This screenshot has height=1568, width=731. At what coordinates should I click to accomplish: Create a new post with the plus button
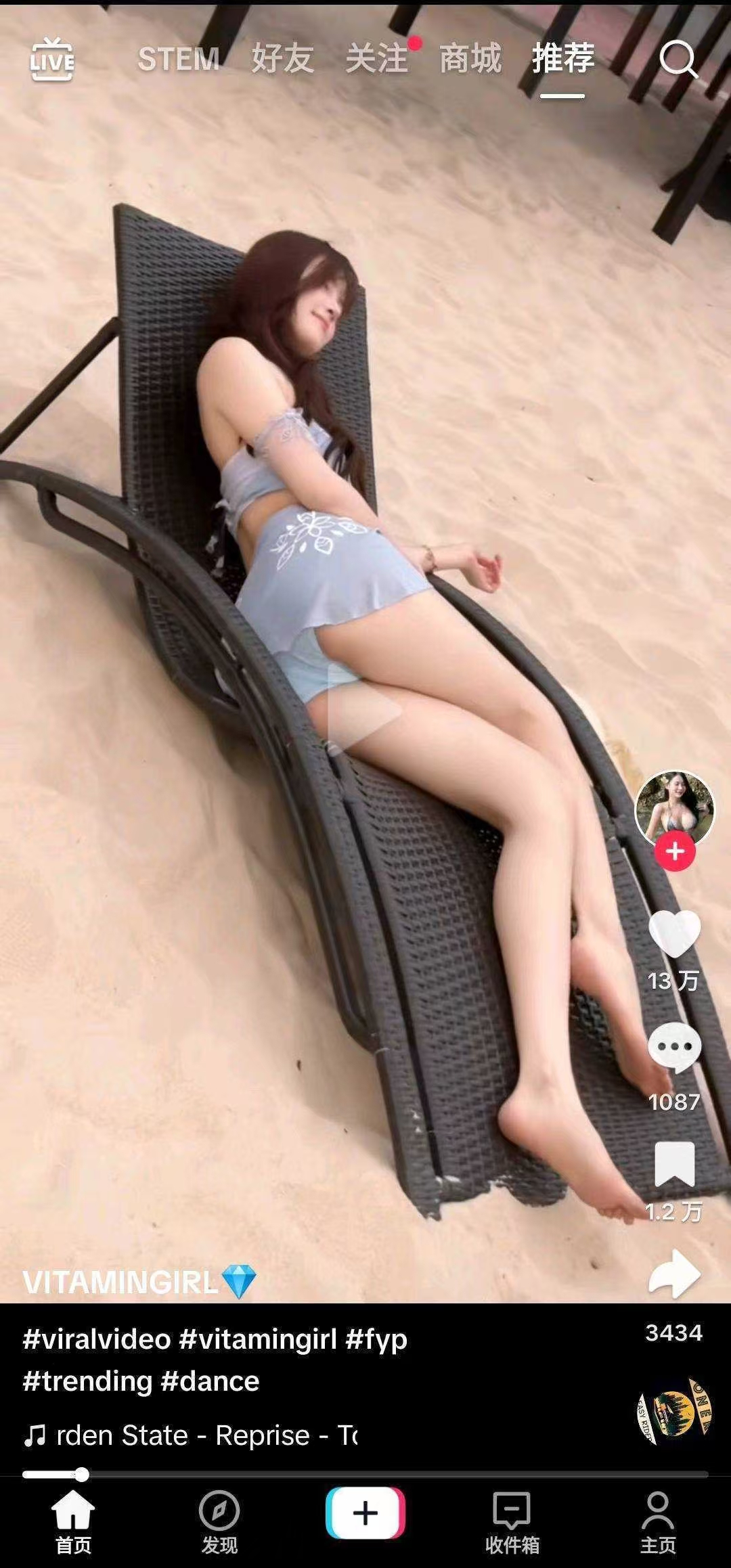pyautogui.click(x=365, y=1513)
